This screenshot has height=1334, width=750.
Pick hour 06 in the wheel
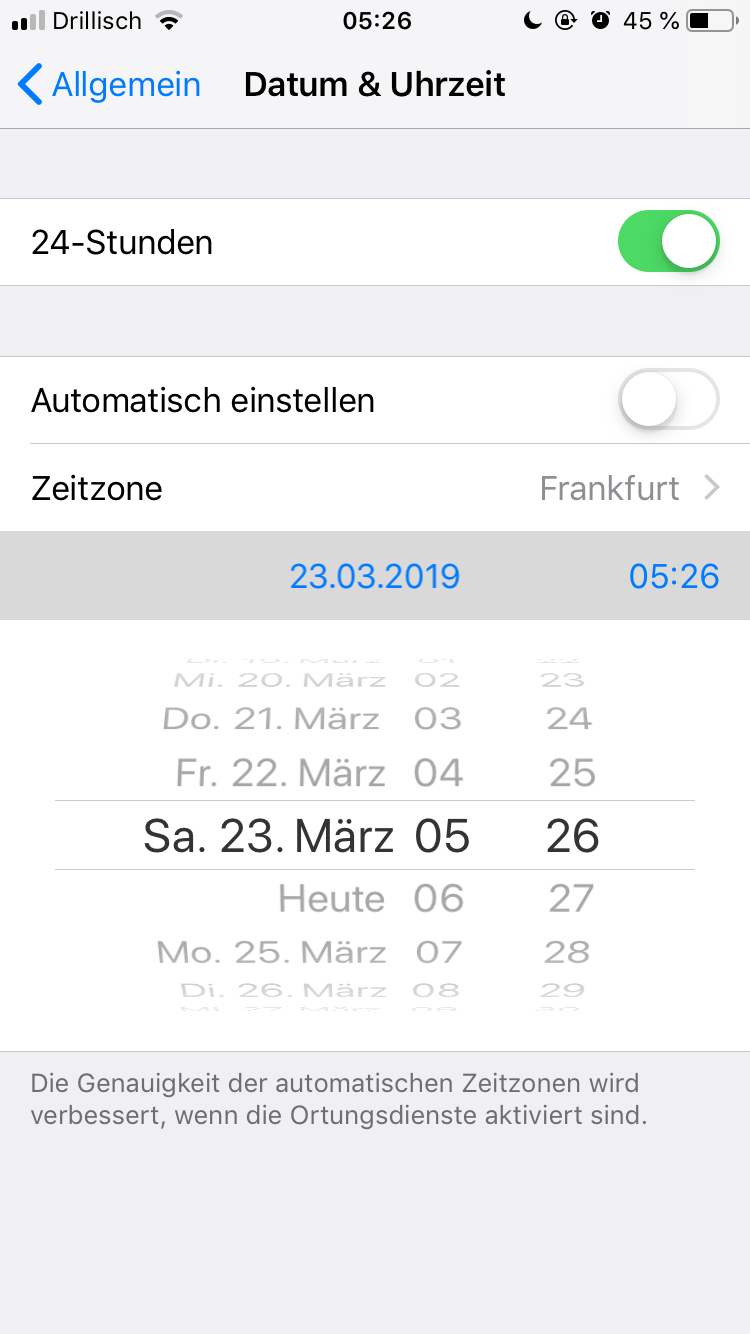pyautogui.click(x=439, y=899)
